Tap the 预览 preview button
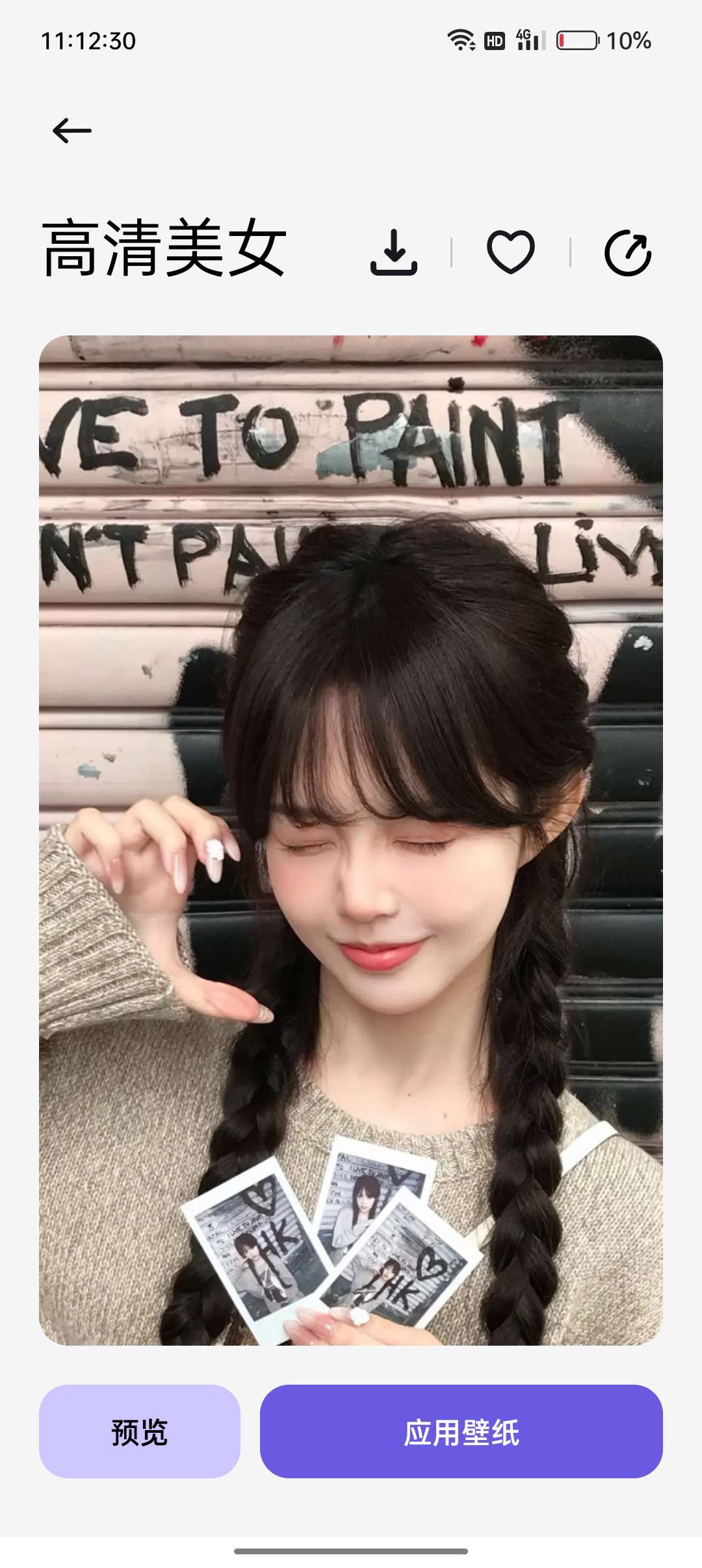 click(140, 1432)
